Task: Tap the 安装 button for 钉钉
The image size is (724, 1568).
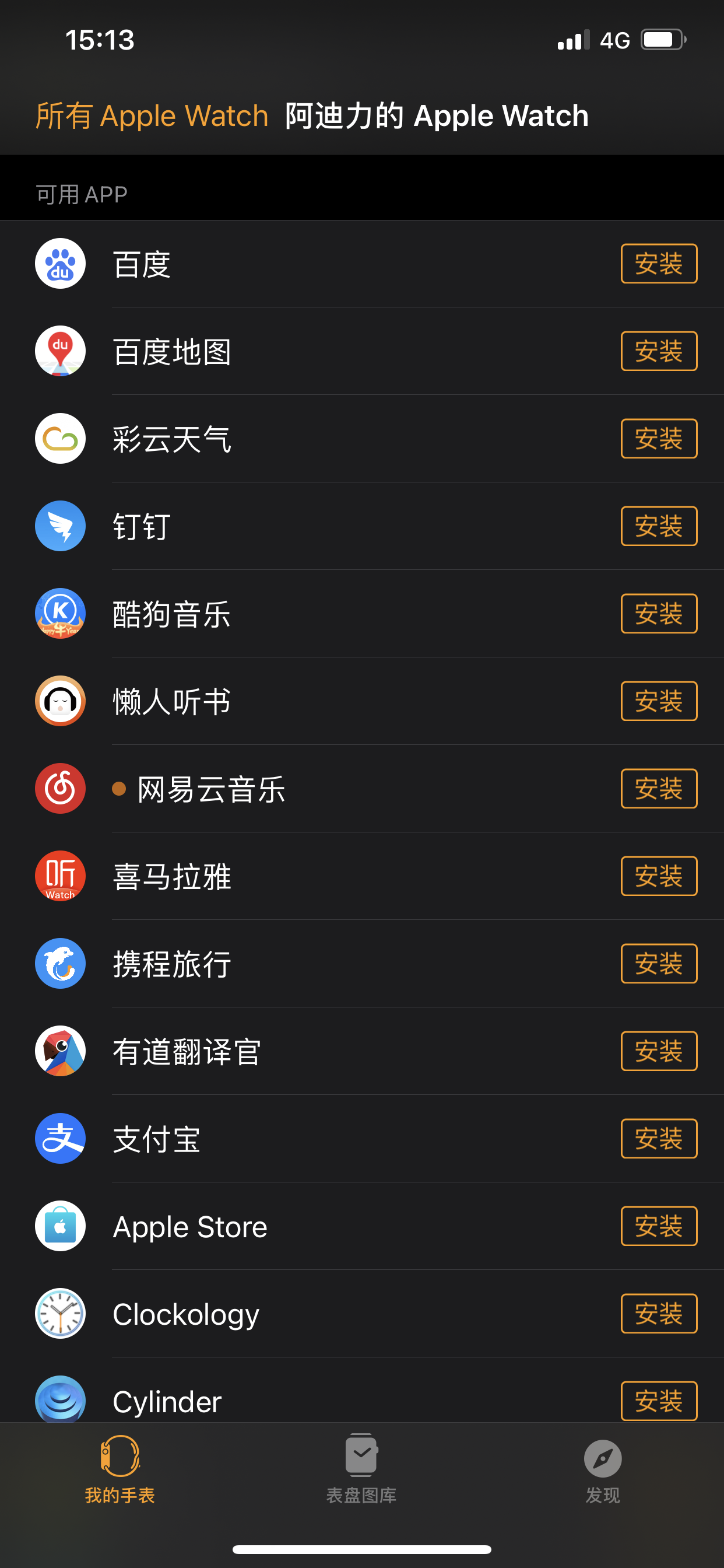Action: tap(658, 526)
